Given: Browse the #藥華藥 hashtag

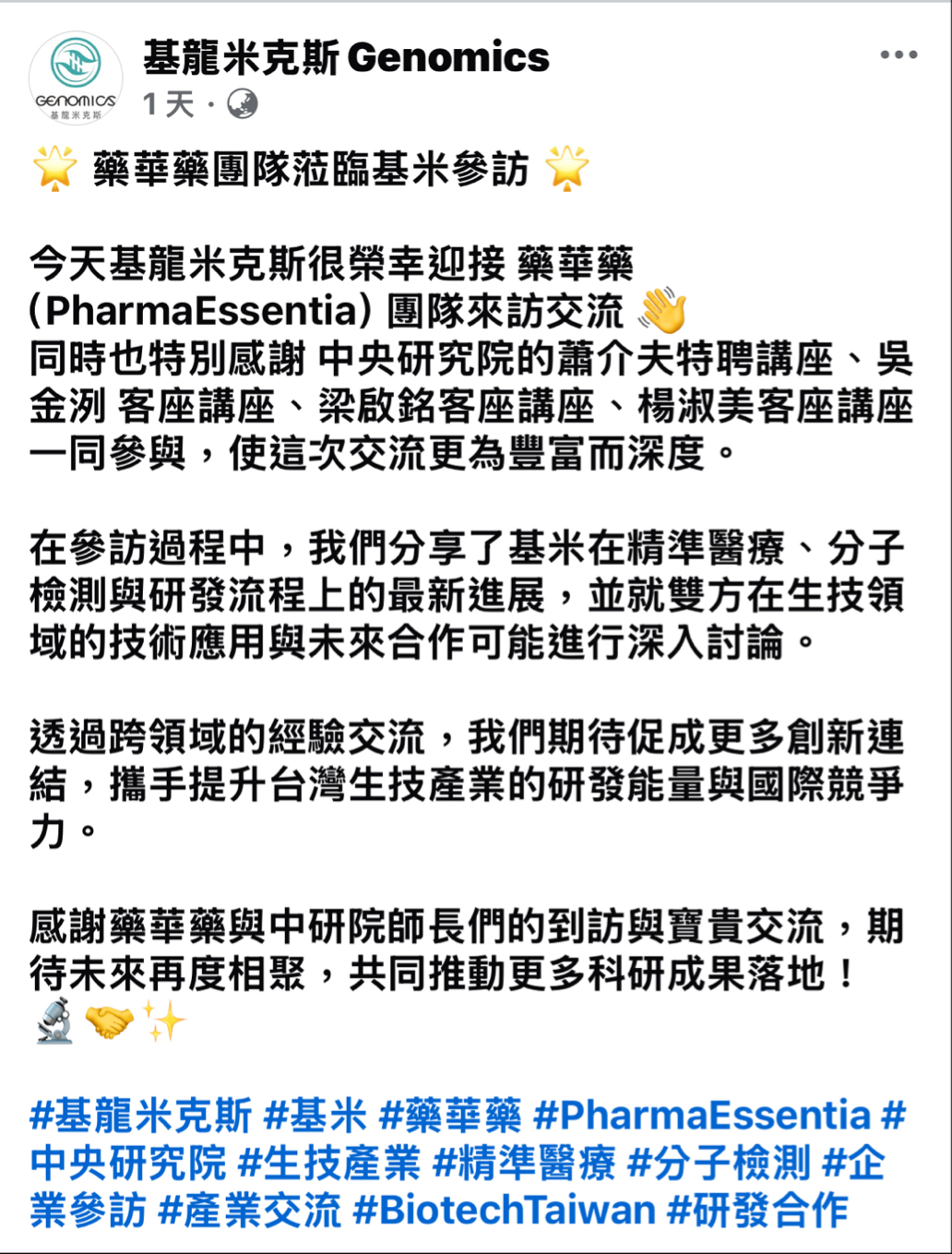Looking at the screenshot, I should pyautogui.click(x=450, y=1116).
